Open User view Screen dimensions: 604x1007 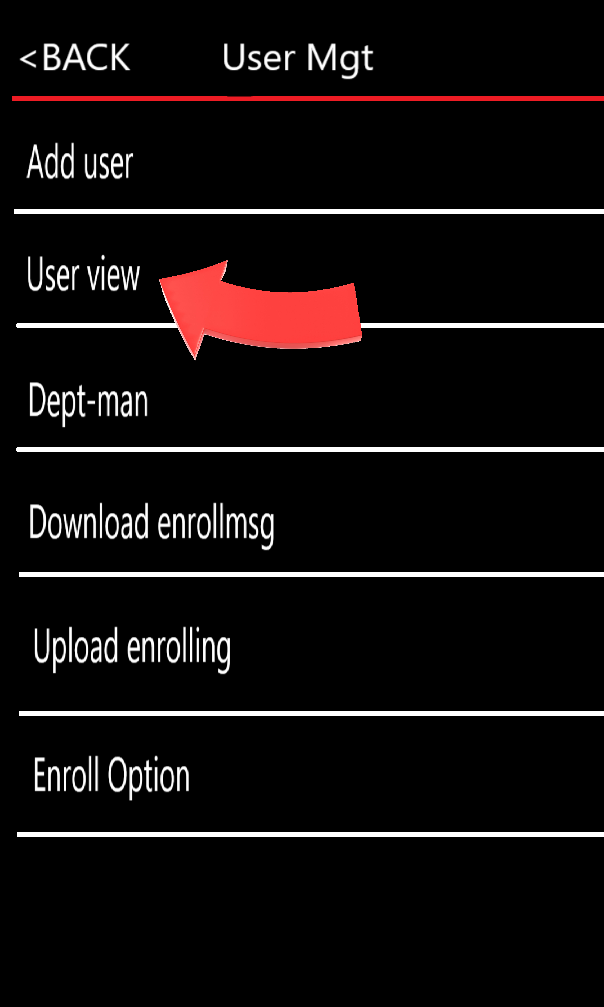coord(308,270)
